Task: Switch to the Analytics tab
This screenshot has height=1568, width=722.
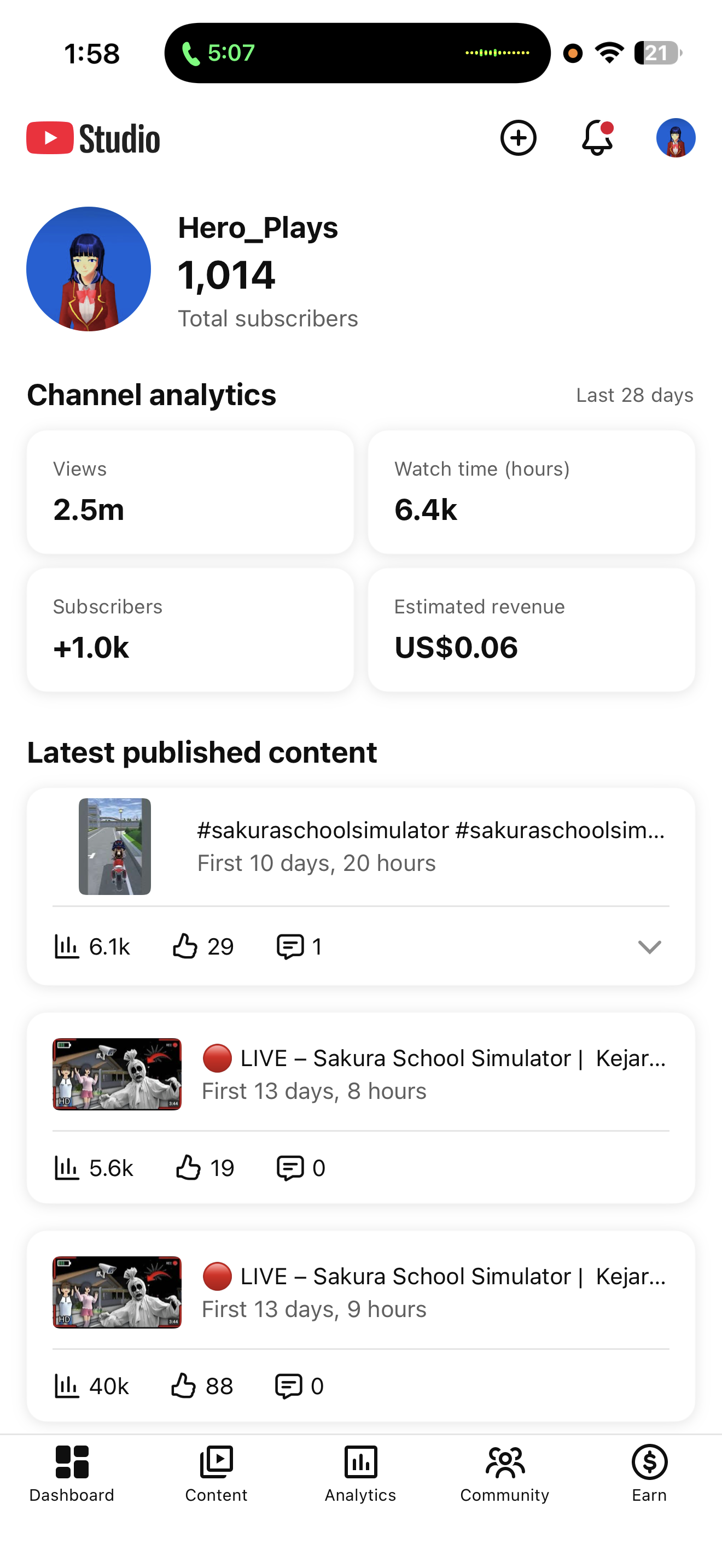Action: pos(360,1473)
